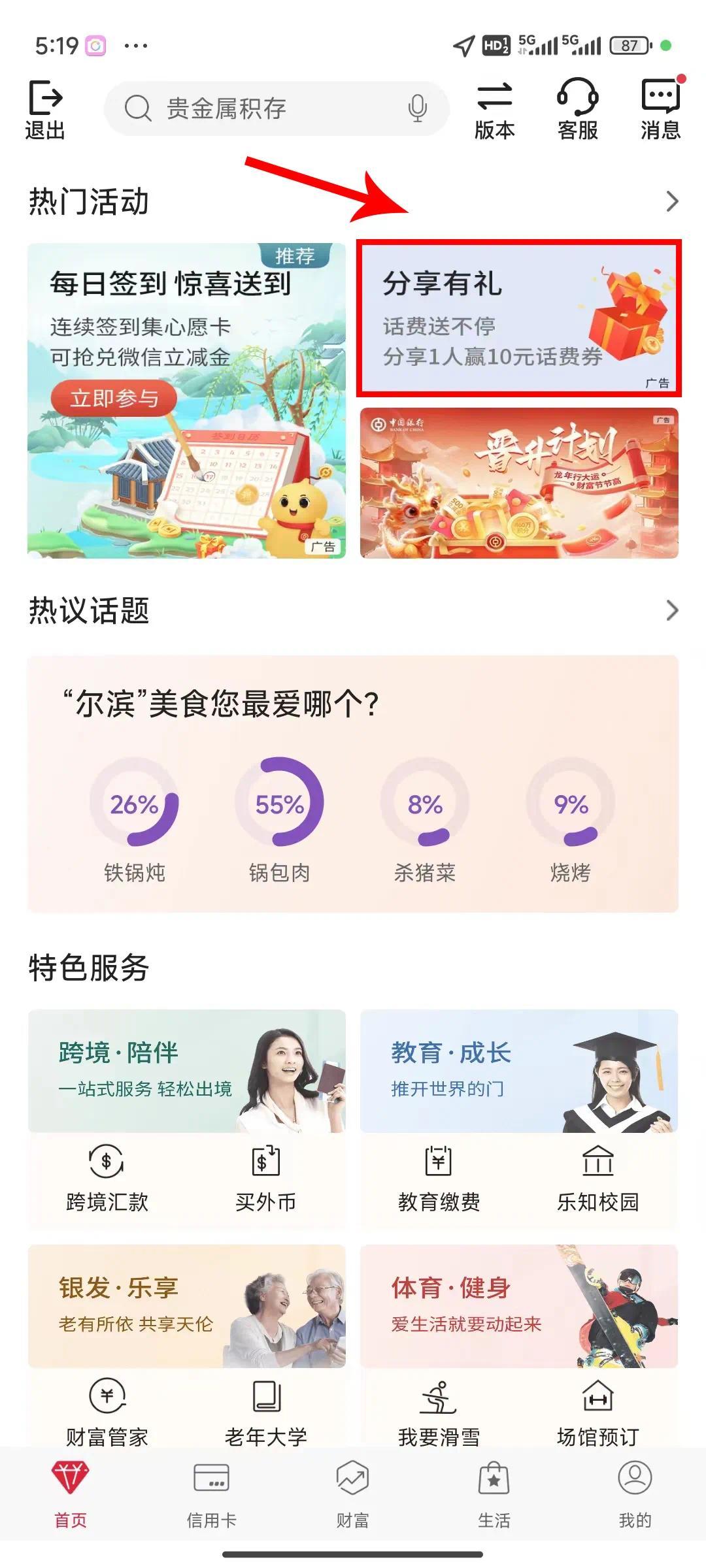Open the 老年大学 senior university icon
The height and width of the screenshot is (1568, 706).
coord(265,1398)
